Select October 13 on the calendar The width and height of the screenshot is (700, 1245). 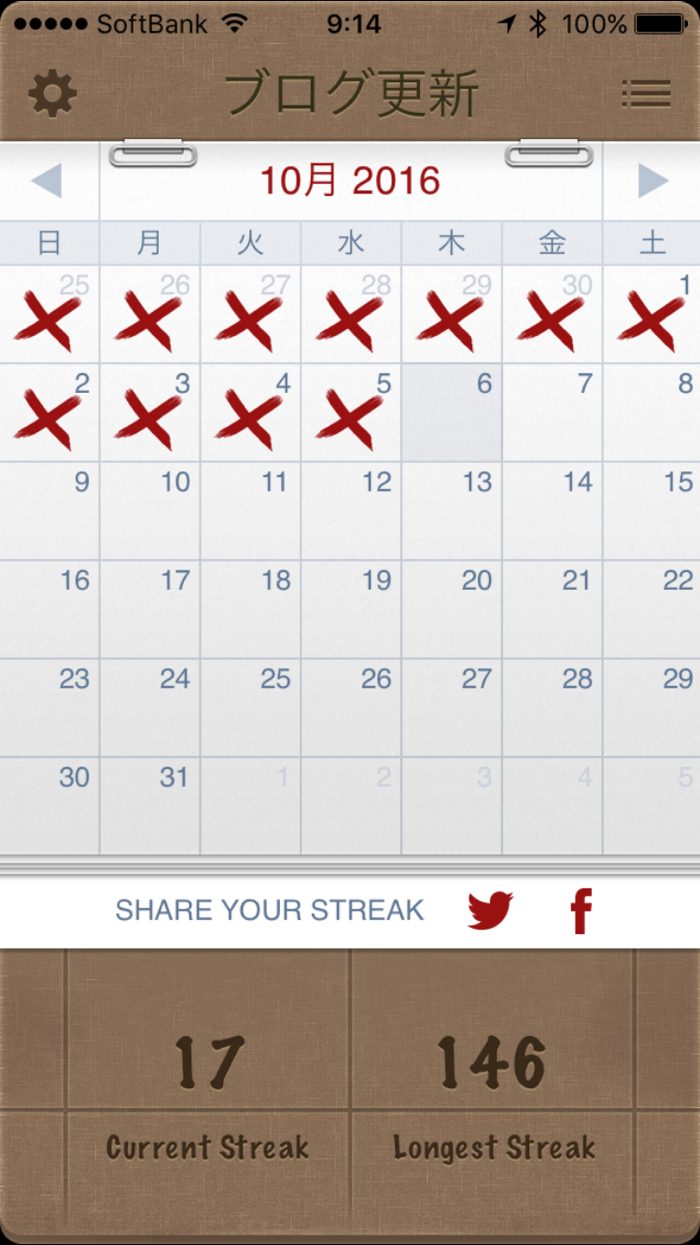tap(451, 511)
